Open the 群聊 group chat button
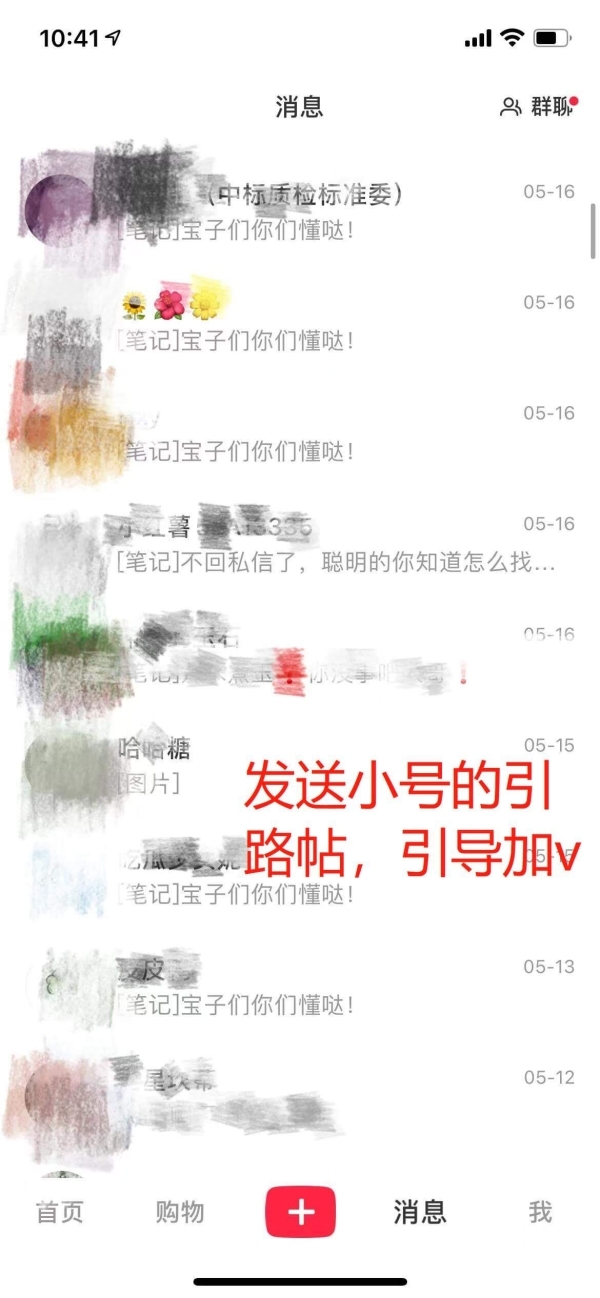This screenshot has width=600, height=1298. [539, 107]
